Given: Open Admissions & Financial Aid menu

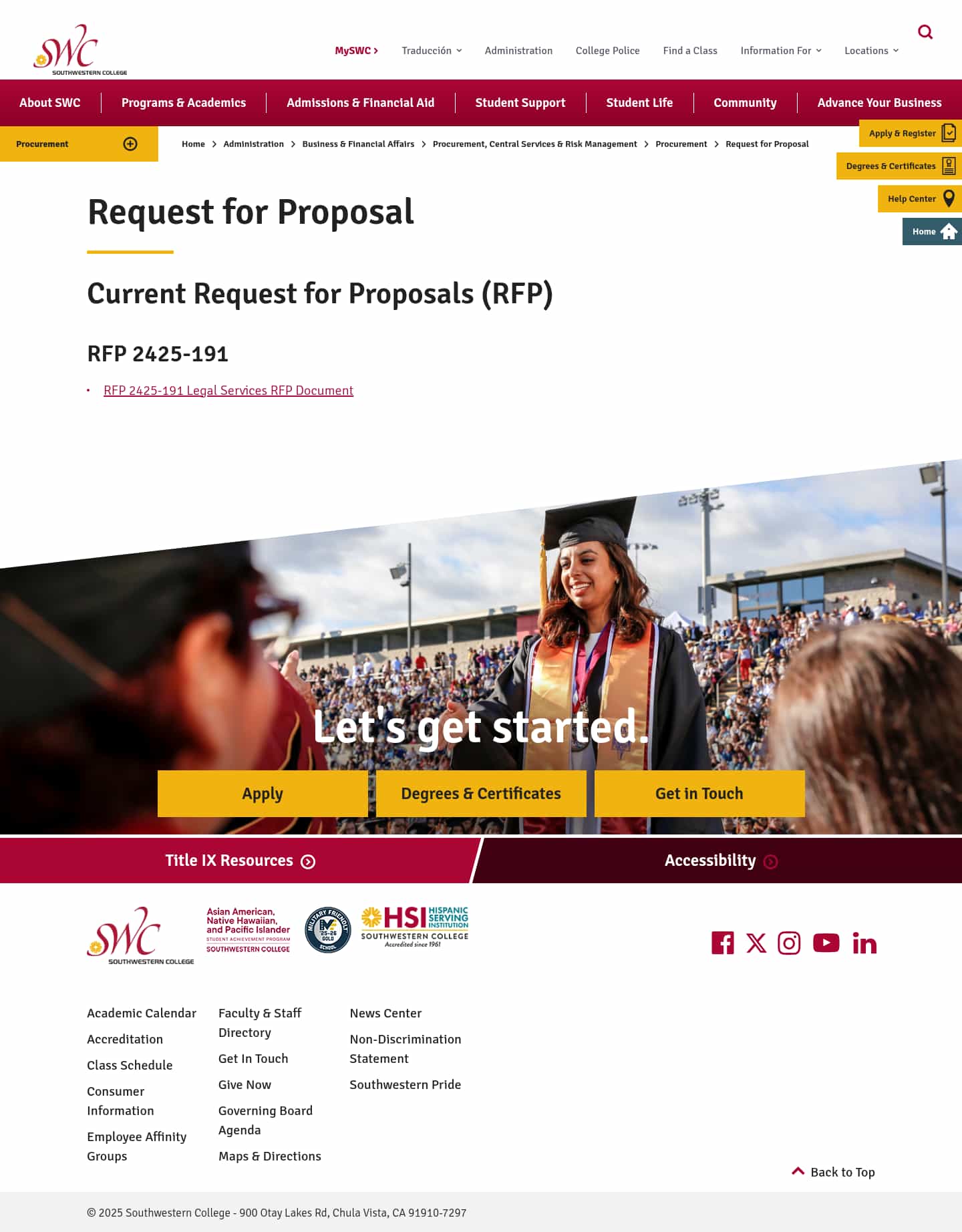Looking at the screenshot, I should pyautogui.click(x=360, y=103).
